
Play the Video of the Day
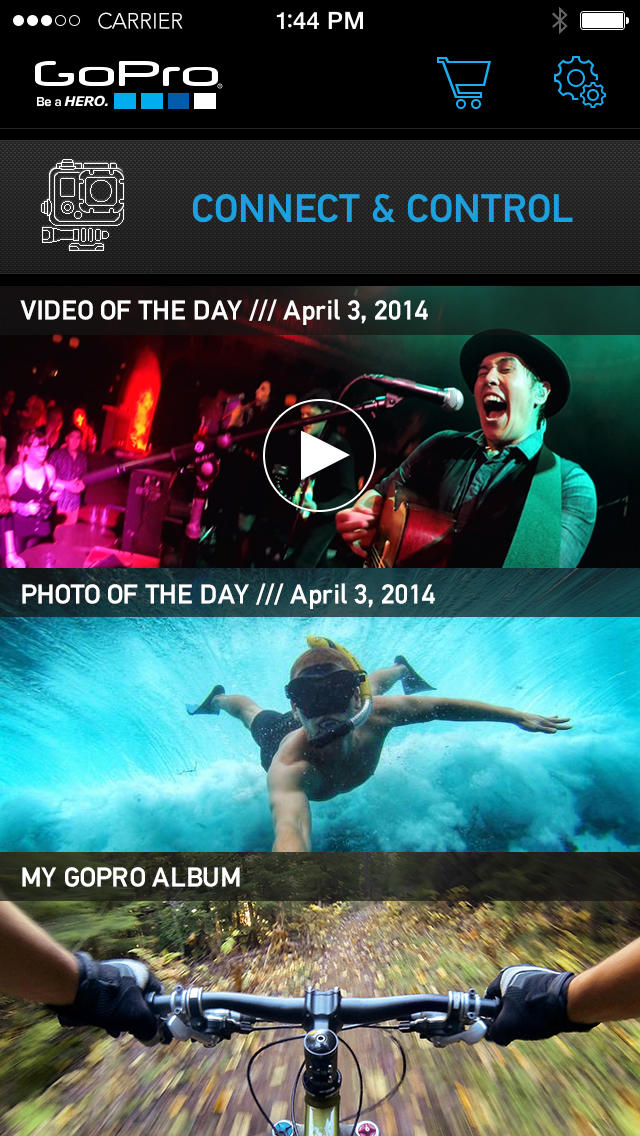point(319,456)
